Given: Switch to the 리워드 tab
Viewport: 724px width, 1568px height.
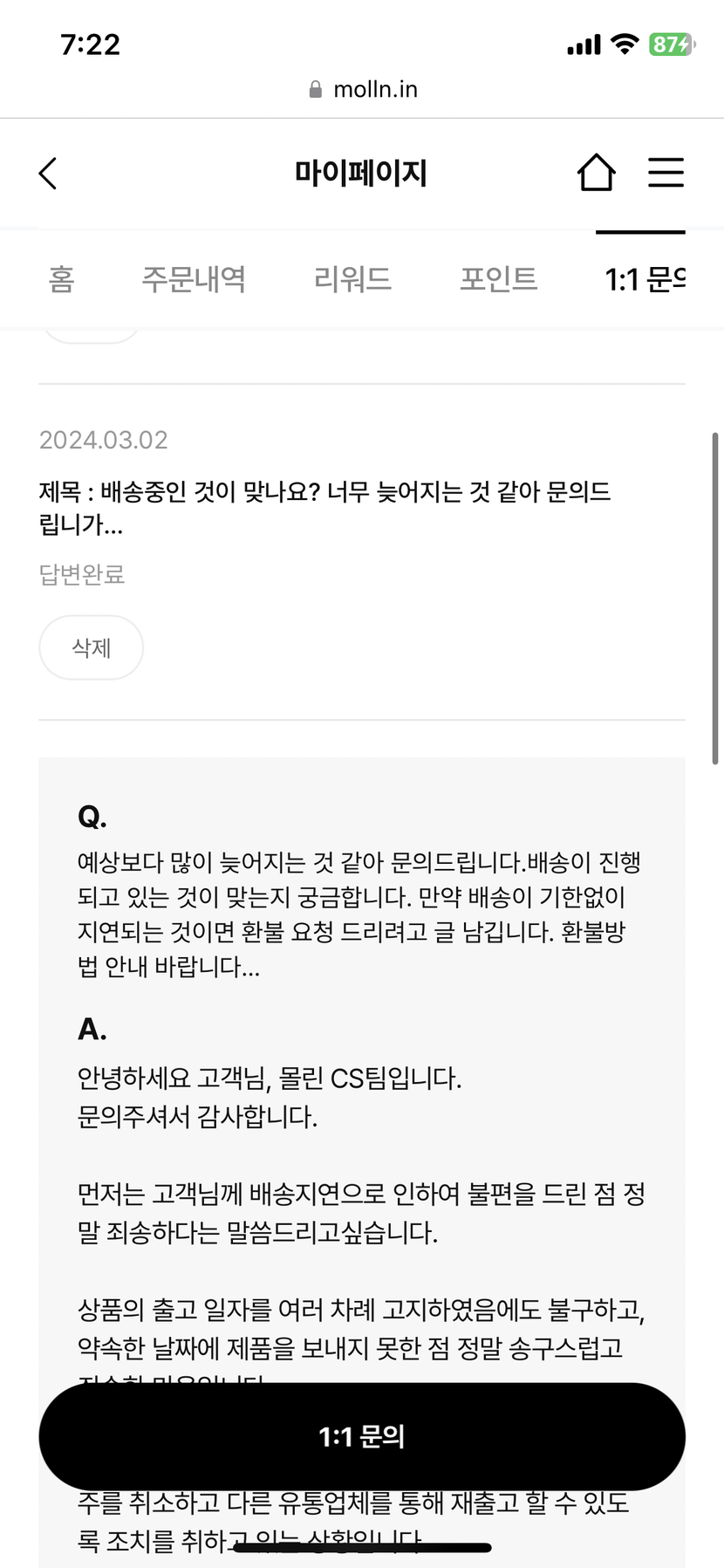Looking at the screenshot, I should tap(352, 279).
